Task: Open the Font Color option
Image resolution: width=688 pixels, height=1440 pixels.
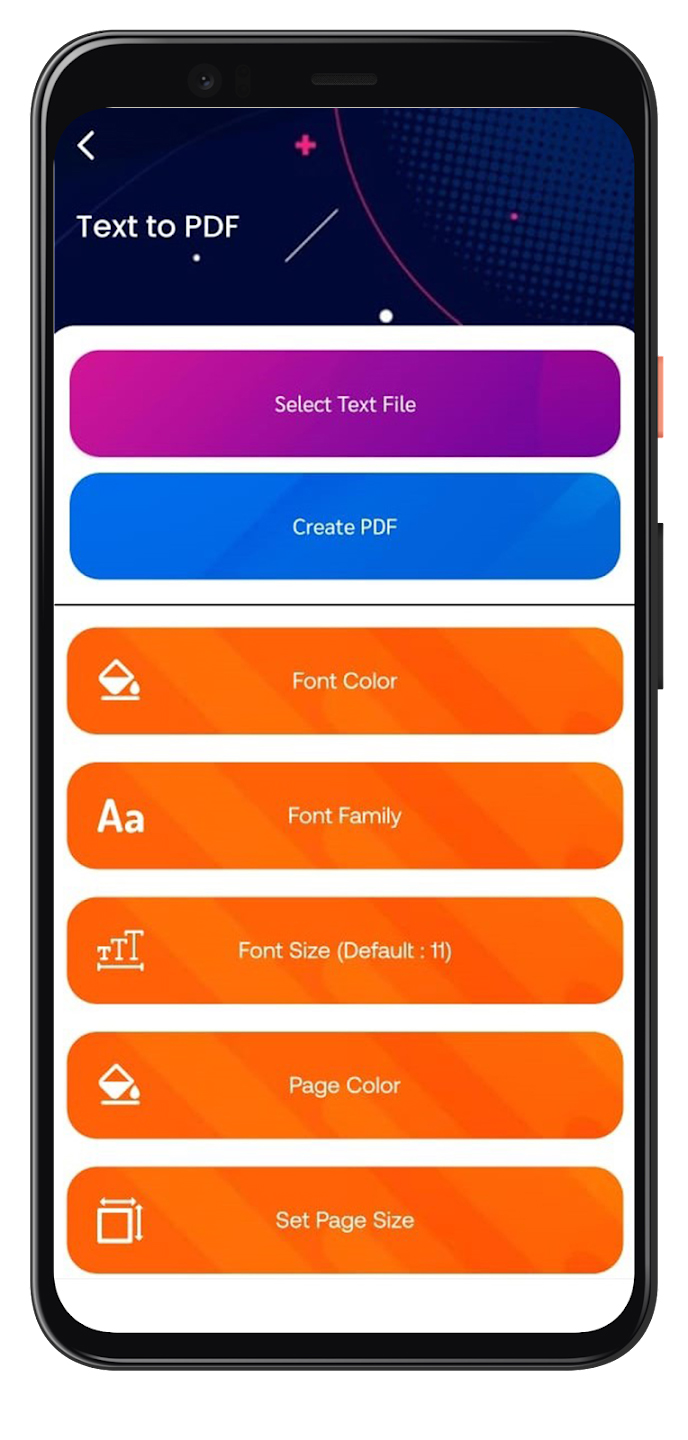Action: coord(345,681)
